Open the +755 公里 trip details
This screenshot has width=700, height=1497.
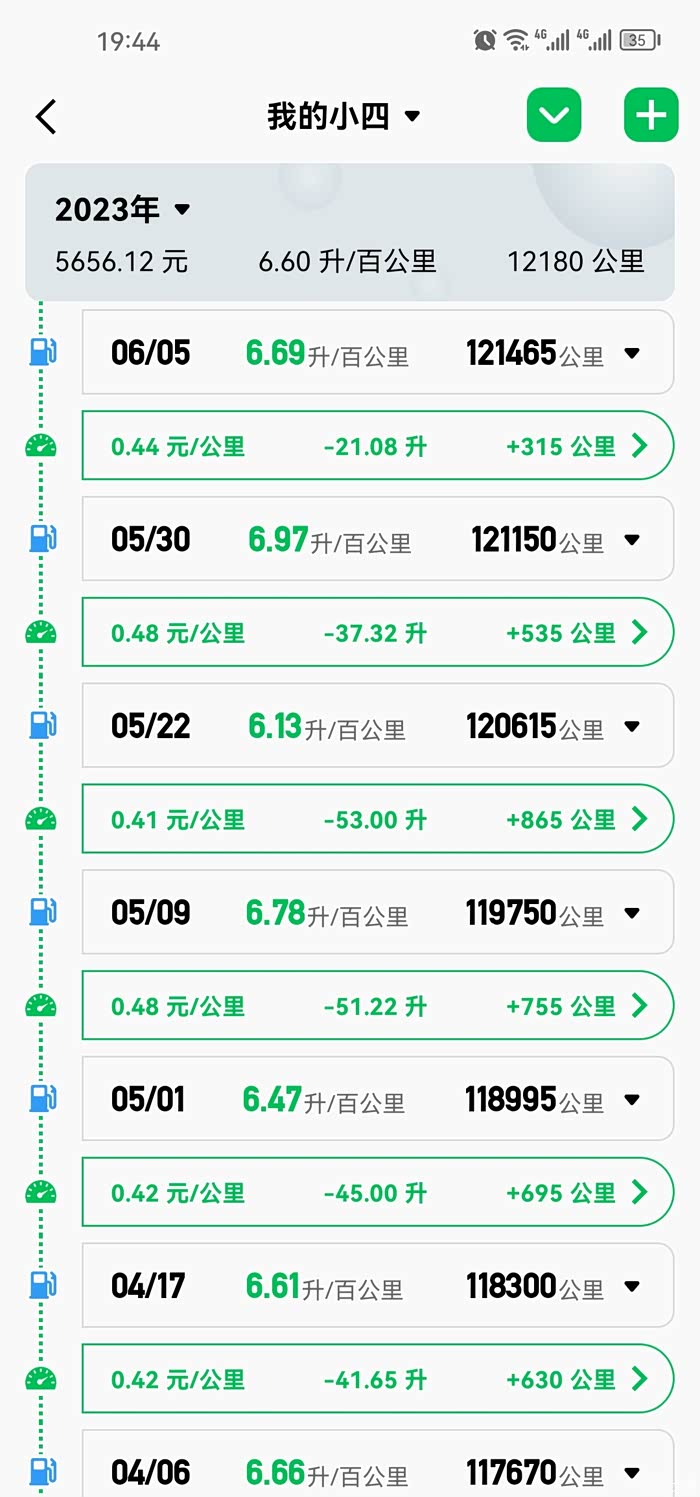640,1006
